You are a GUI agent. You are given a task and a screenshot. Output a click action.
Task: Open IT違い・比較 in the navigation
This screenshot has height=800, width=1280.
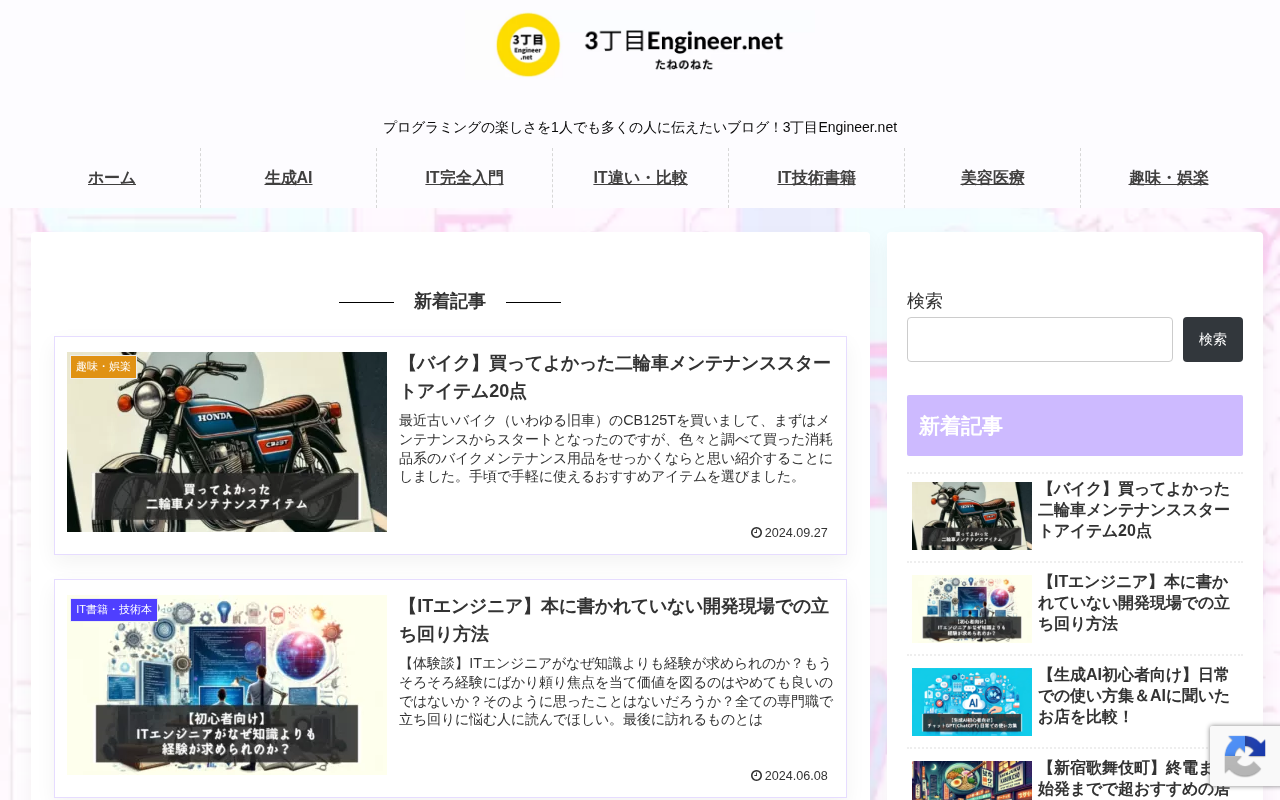click(640, 178)
